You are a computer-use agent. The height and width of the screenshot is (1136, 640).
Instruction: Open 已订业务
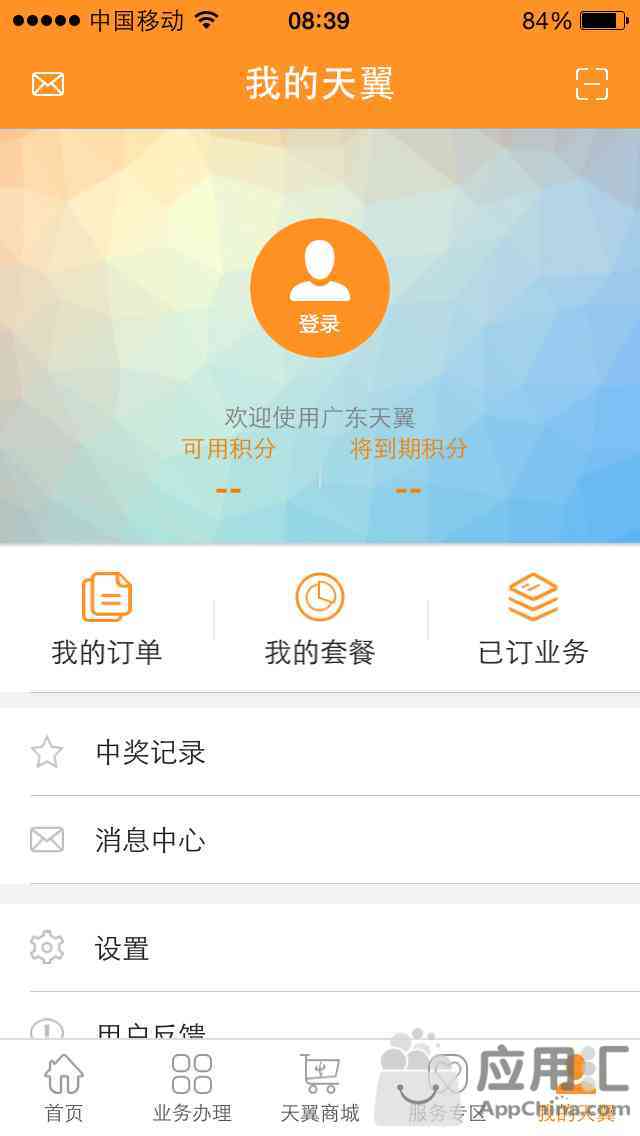pyautogui.click(x=533, y=620)
